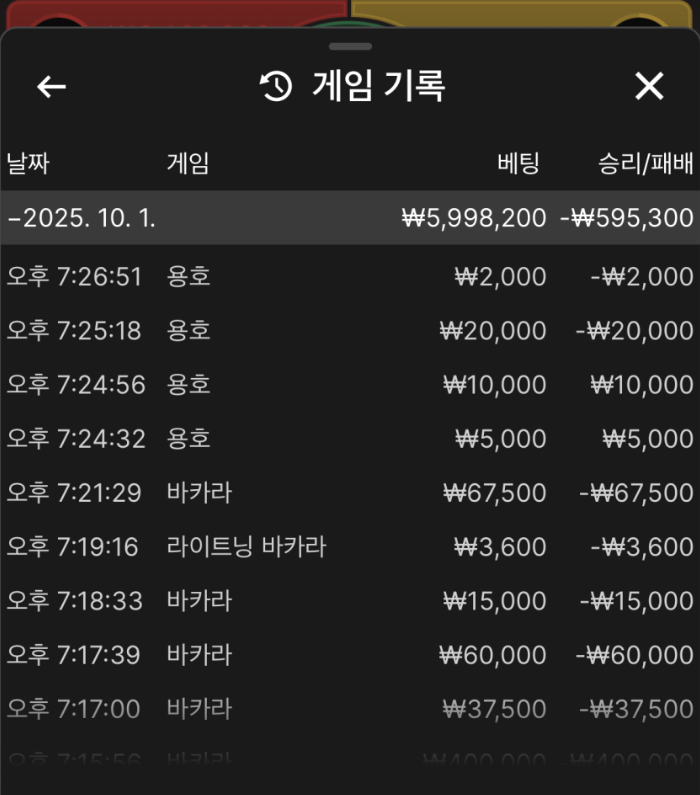View the 오후 7:24:56 용호 round details
The image size is (700, 795).
click(349, 385)
